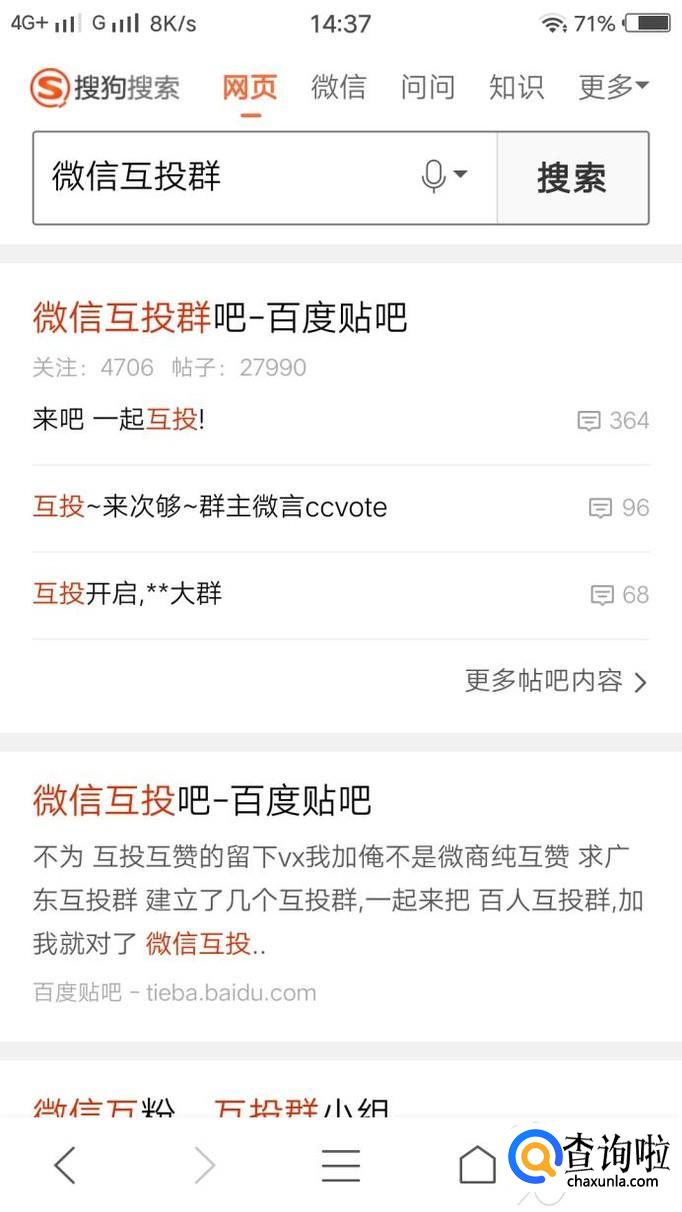This screenshot has width=682, height=1212.
Task: Switch to the 微信 tab
Action: click(x=338, y=87)
